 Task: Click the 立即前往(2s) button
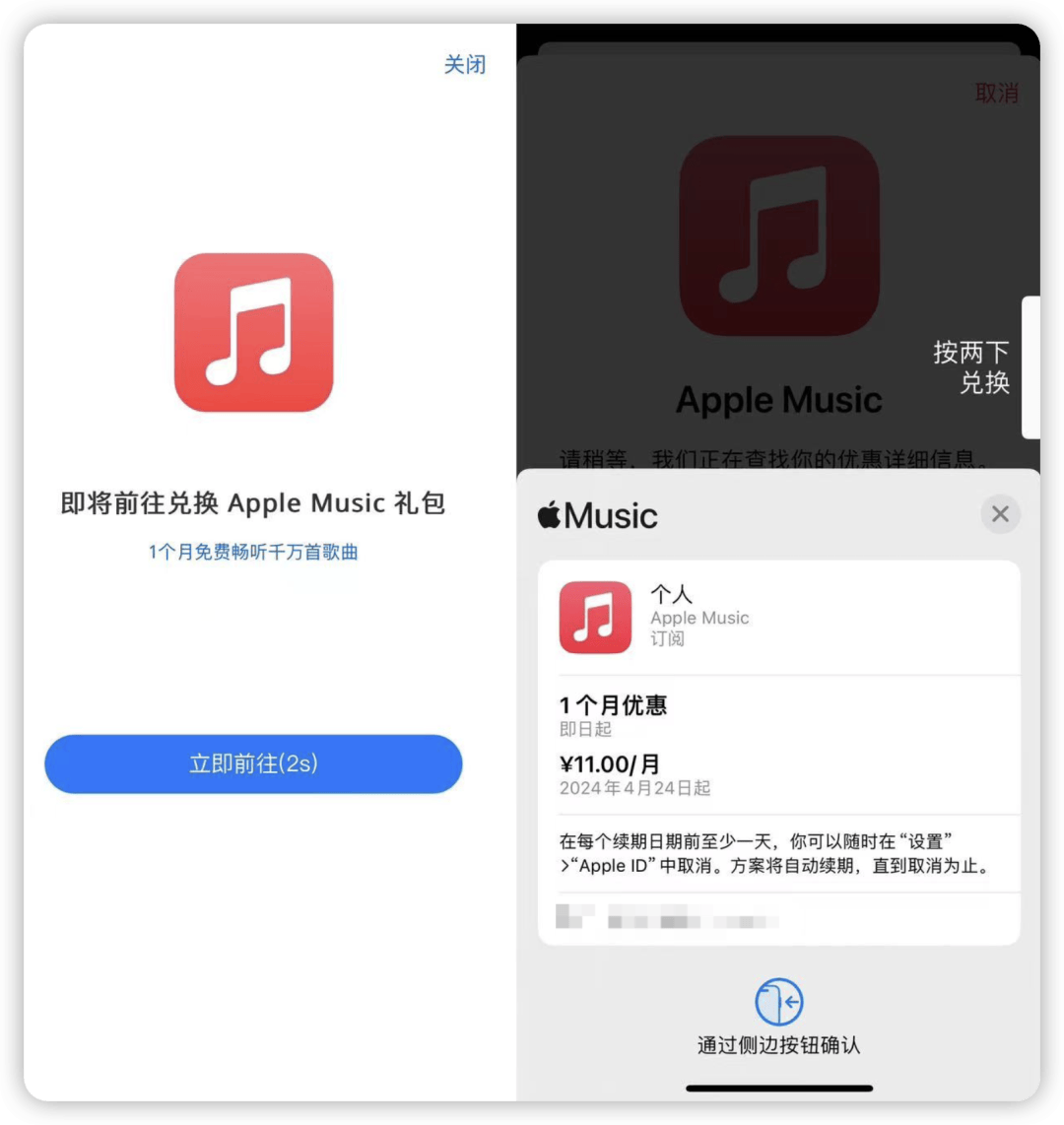[253, 763]
